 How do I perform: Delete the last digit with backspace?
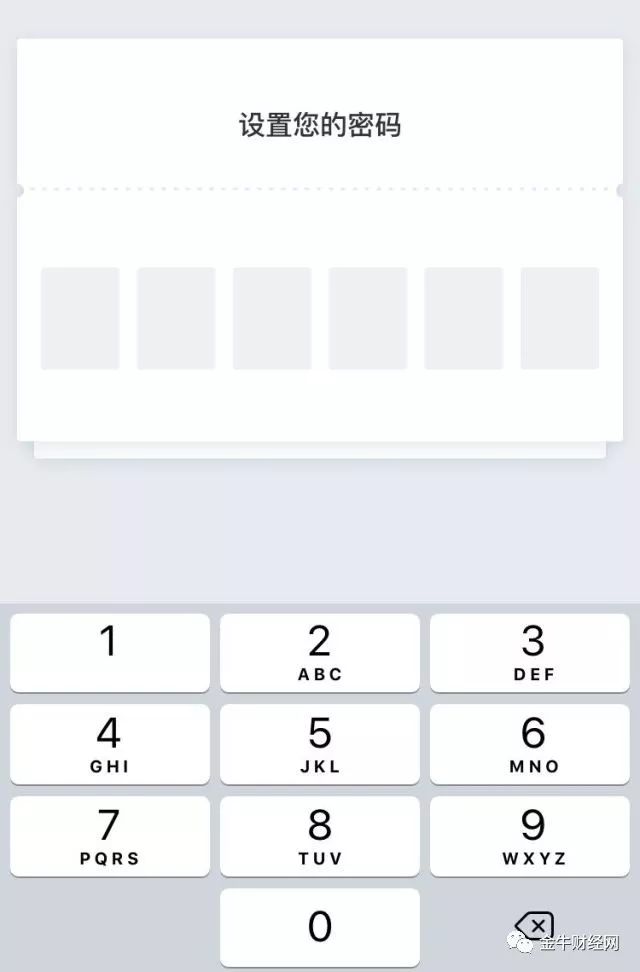pyautogui.click(x=533, y=926)
